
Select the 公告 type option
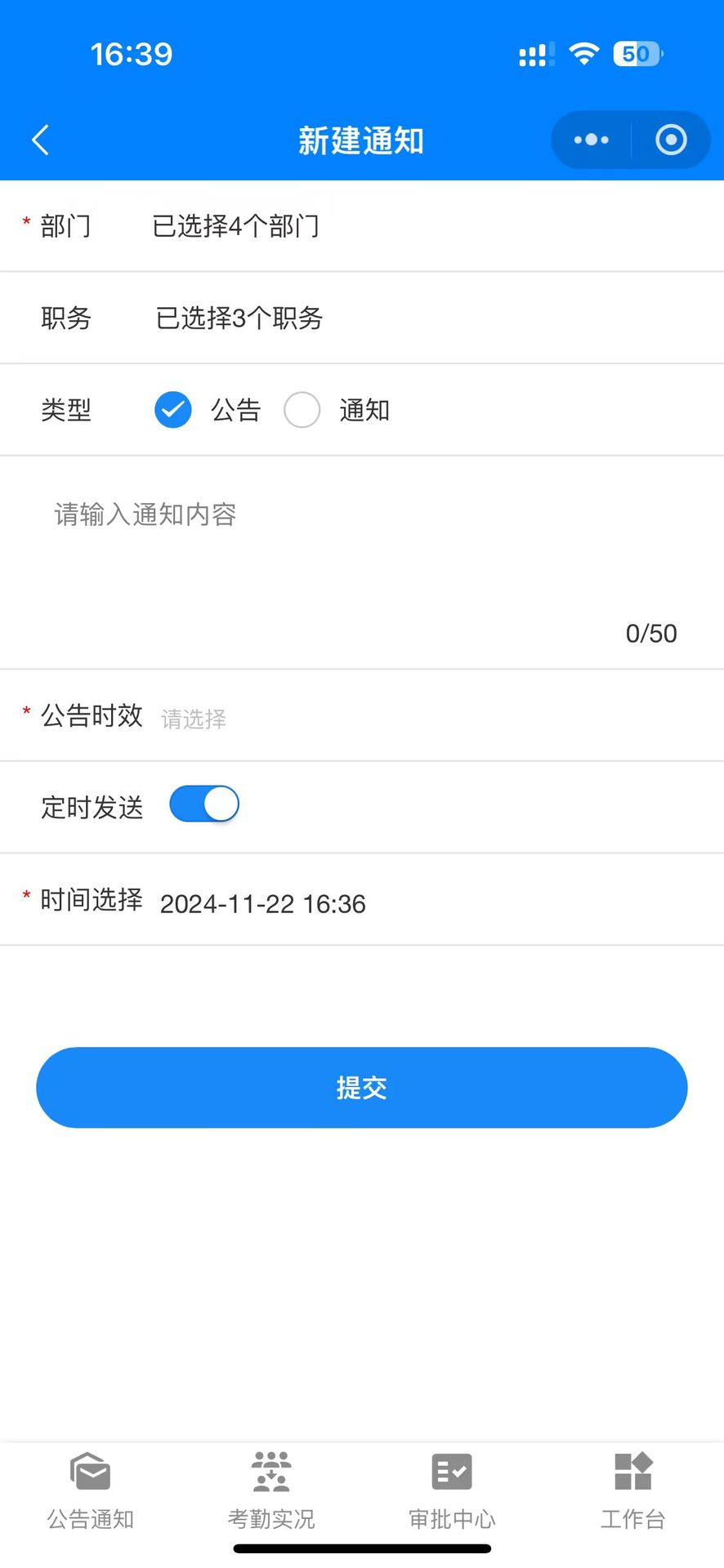[x=173, y=410]
